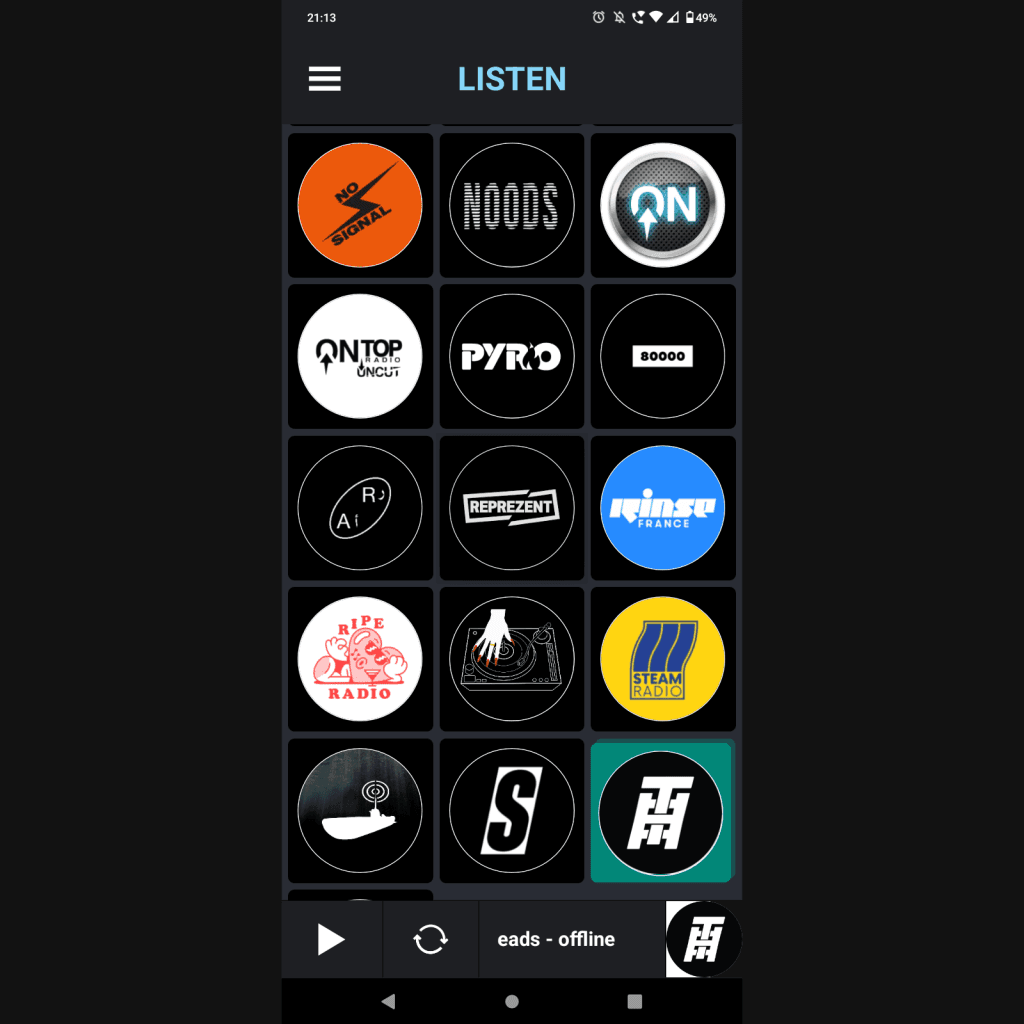
Task: Select On Top Radio Uncut
Action: 360,356
